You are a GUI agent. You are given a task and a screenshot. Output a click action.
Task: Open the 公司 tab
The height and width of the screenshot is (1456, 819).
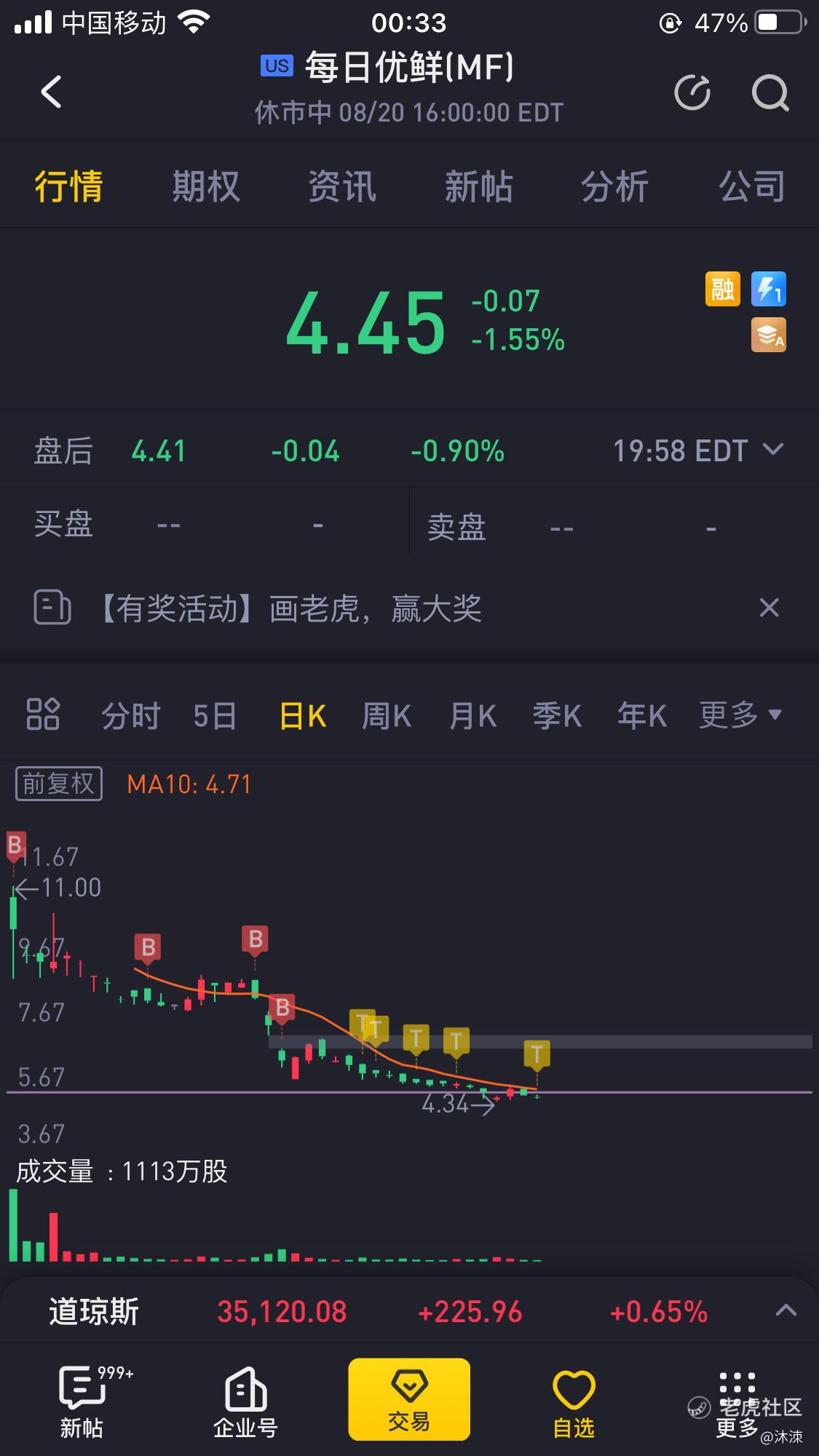tap(752, 186)
